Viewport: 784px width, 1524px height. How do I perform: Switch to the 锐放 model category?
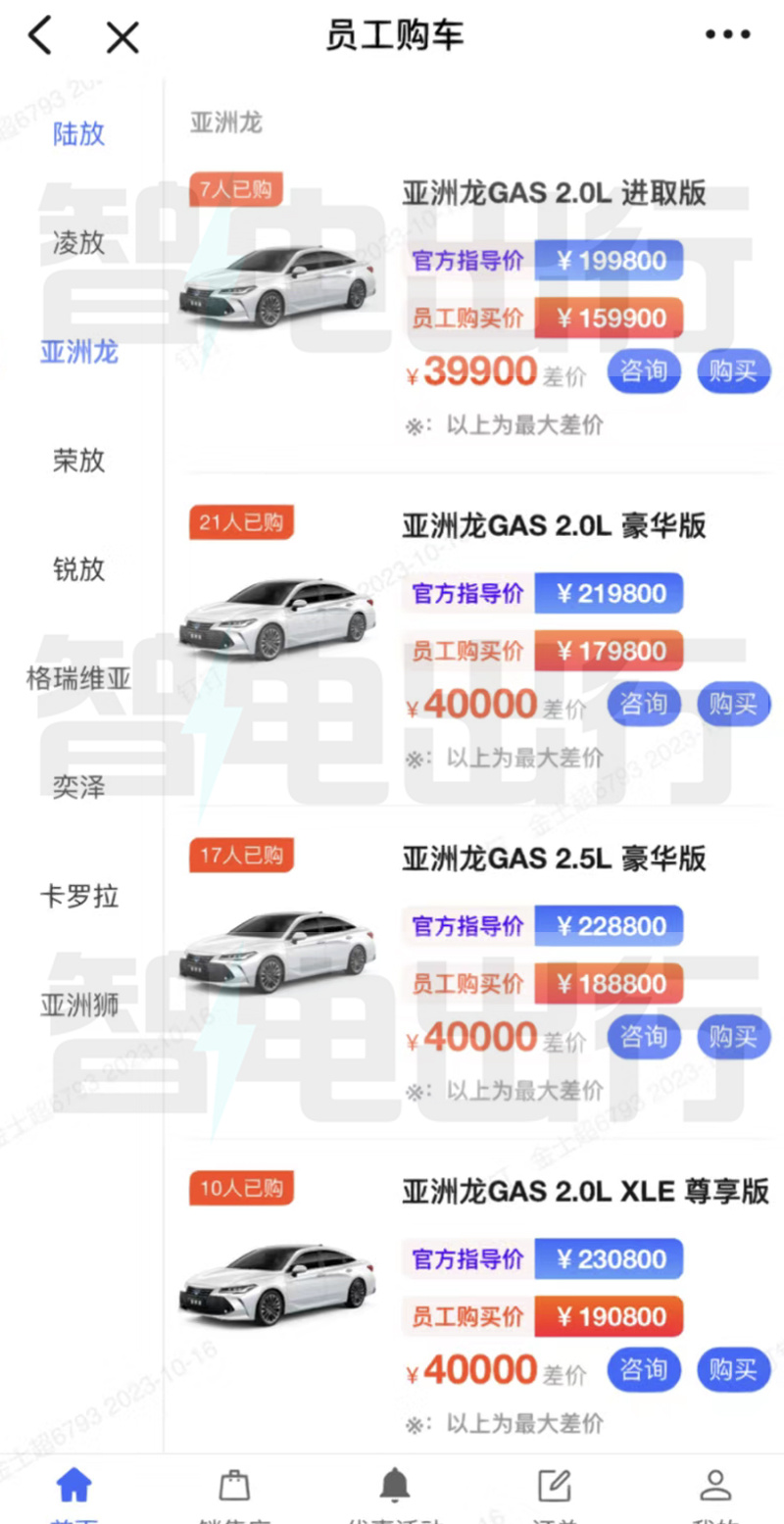tap(78, 568)
